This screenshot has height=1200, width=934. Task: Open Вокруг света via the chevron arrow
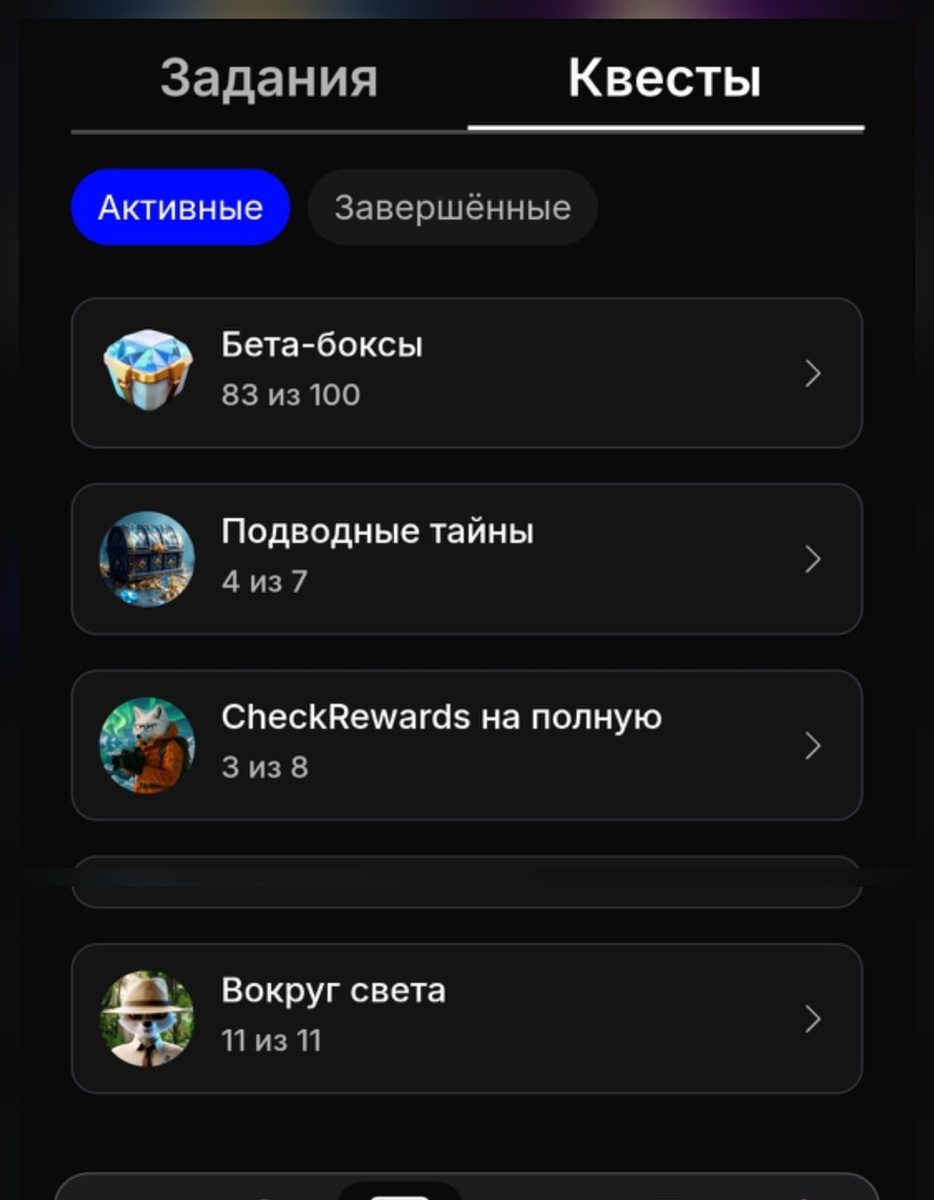[812, 1018]
